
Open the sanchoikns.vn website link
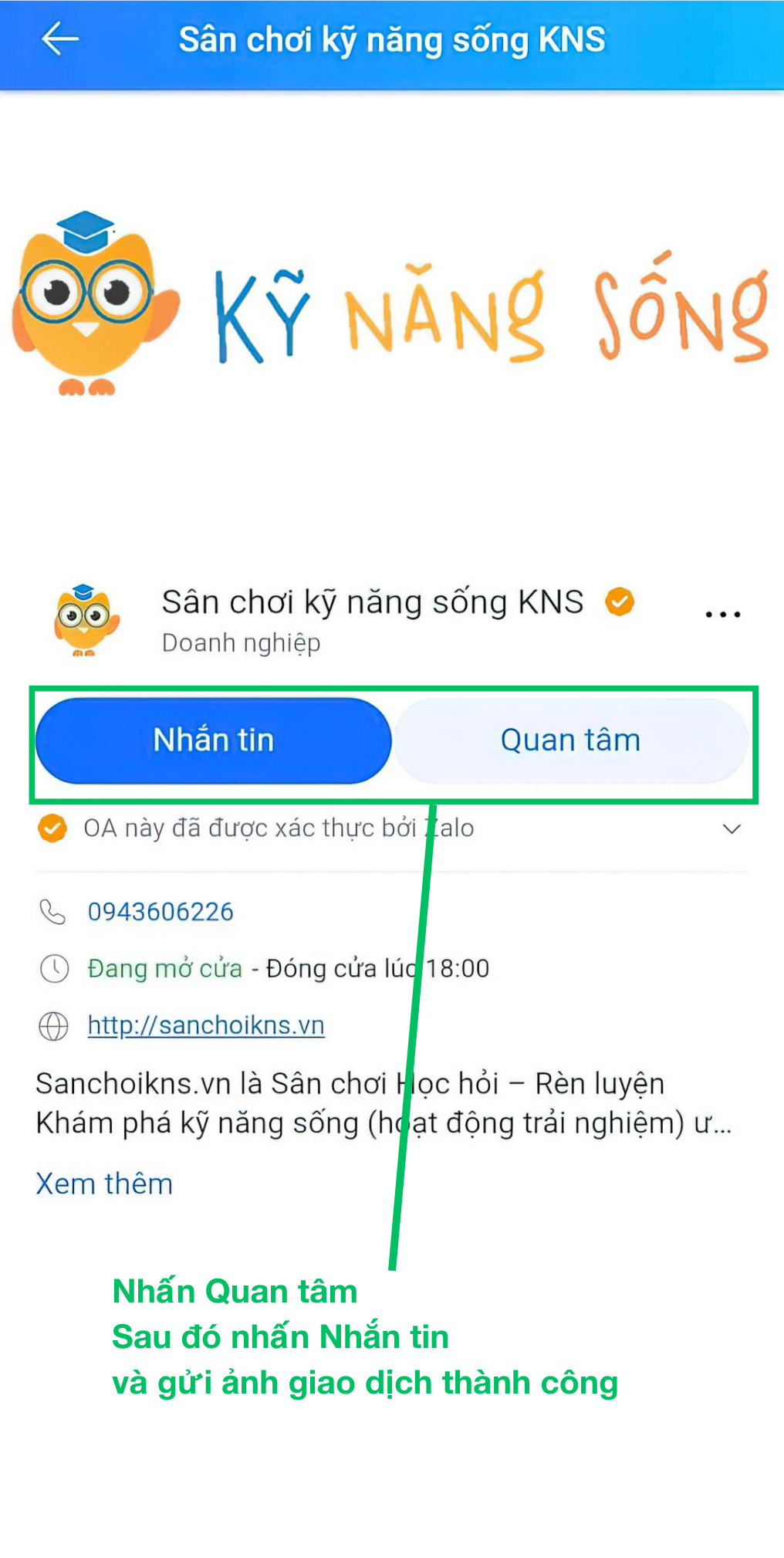pos(205,1025)
